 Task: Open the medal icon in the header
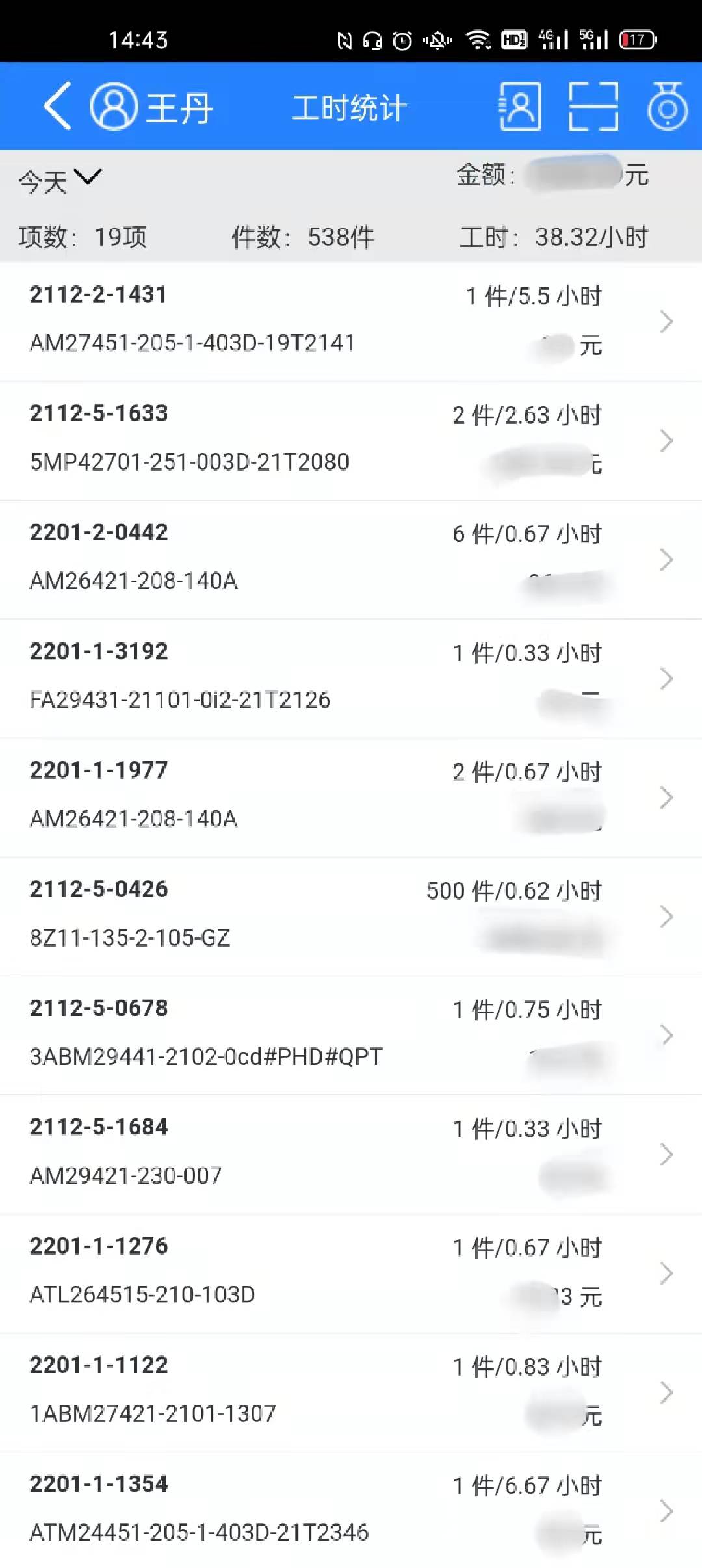tap(668, 107)
